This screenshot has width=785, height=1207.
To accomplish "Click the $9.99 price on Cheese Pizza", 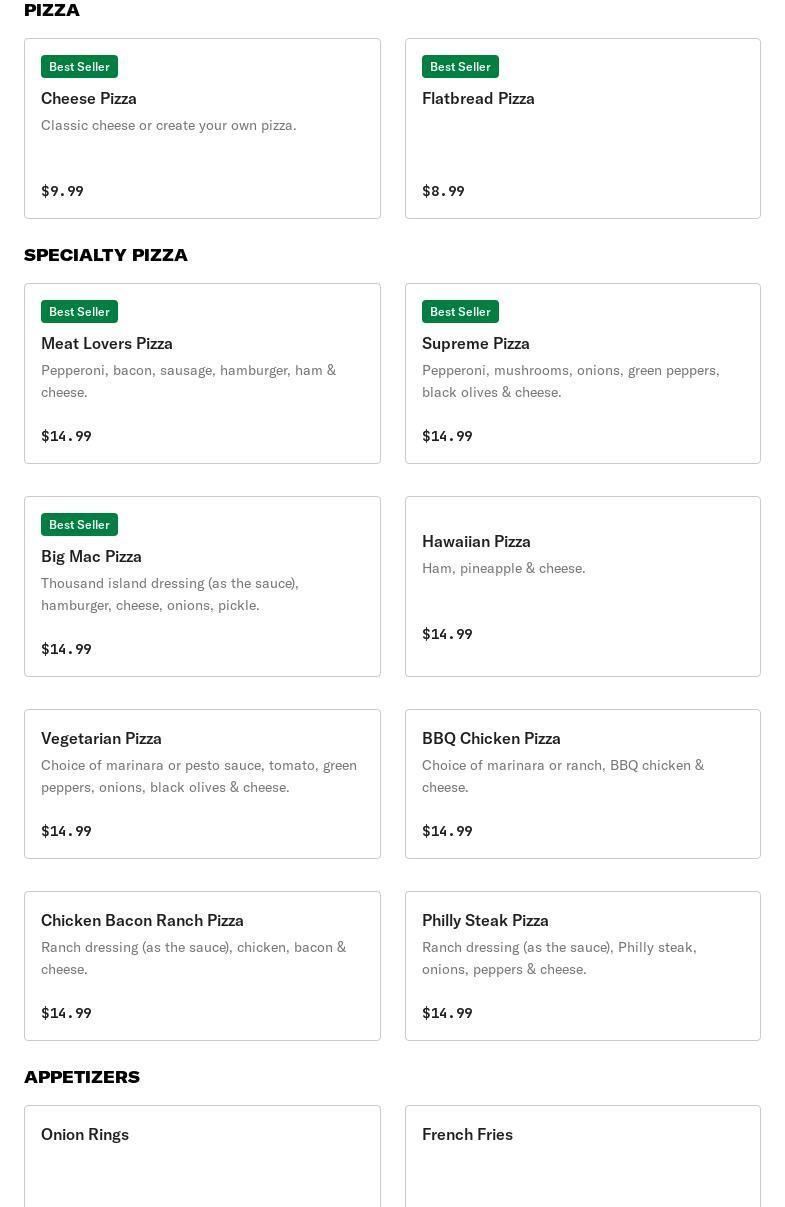I will tap(62, 191).
